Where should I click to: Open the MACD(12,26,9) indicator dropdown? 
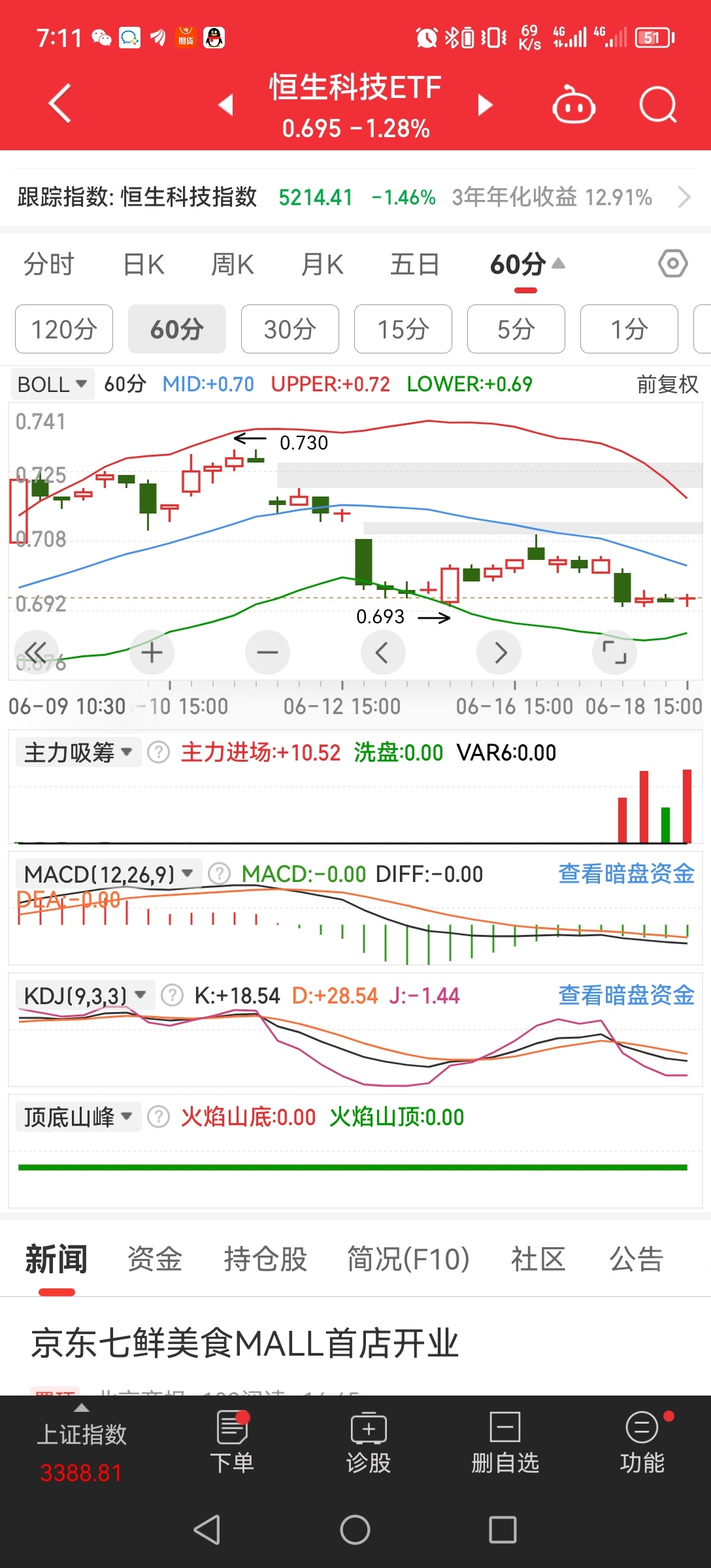[108, 874]
